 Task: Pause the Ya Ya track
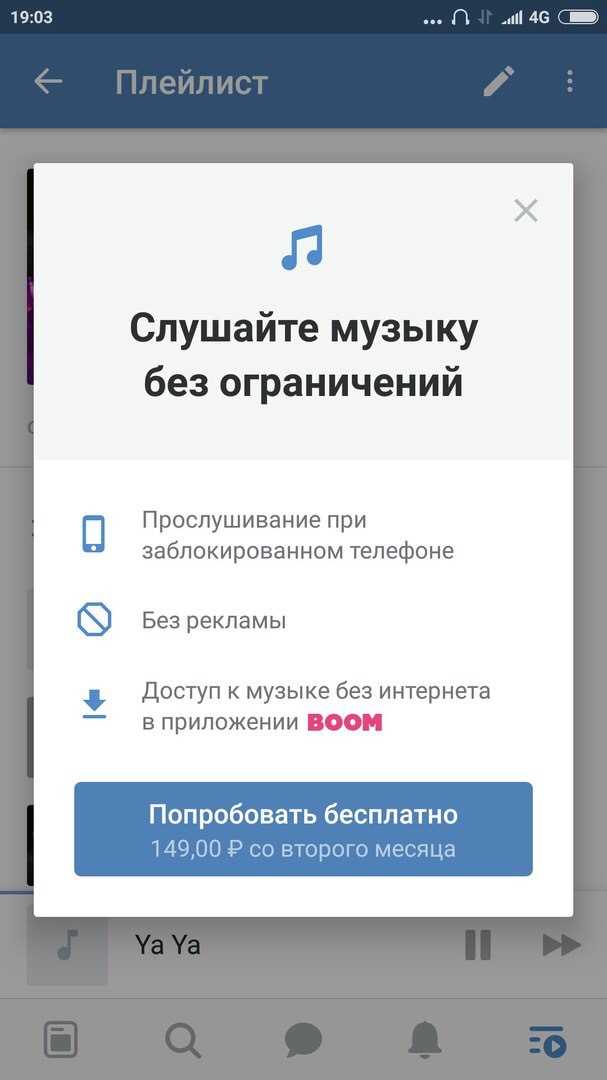point(478,944)
